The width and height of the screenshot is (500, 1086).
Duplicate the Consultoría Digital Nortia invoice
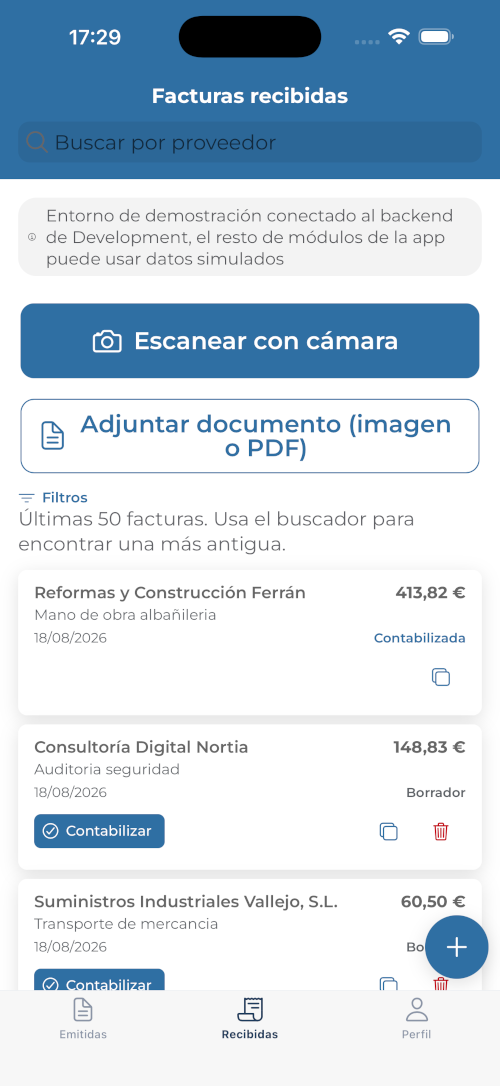pos(389,831)
